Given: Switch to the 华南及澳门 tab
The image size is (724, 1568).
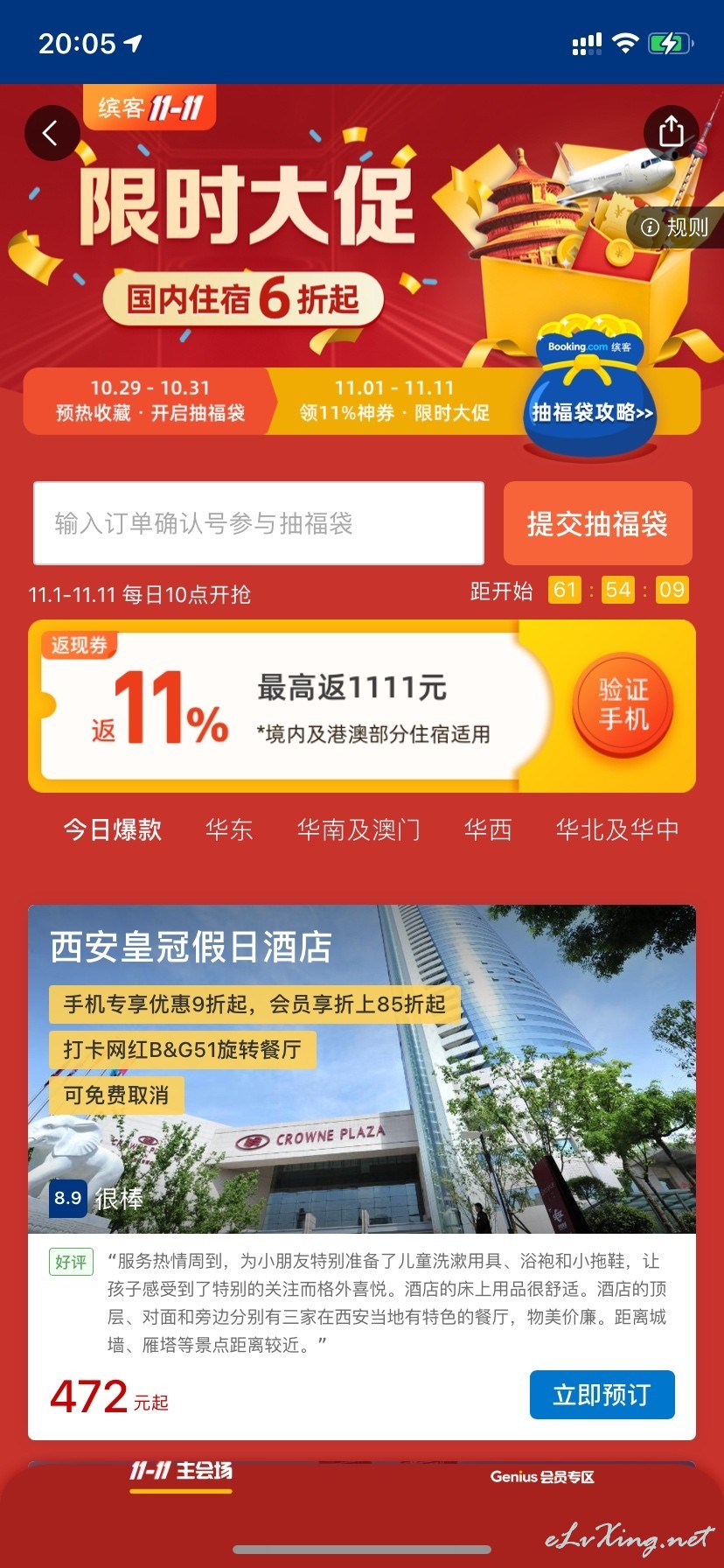Looking at the screenshot, I should [359, 829].
